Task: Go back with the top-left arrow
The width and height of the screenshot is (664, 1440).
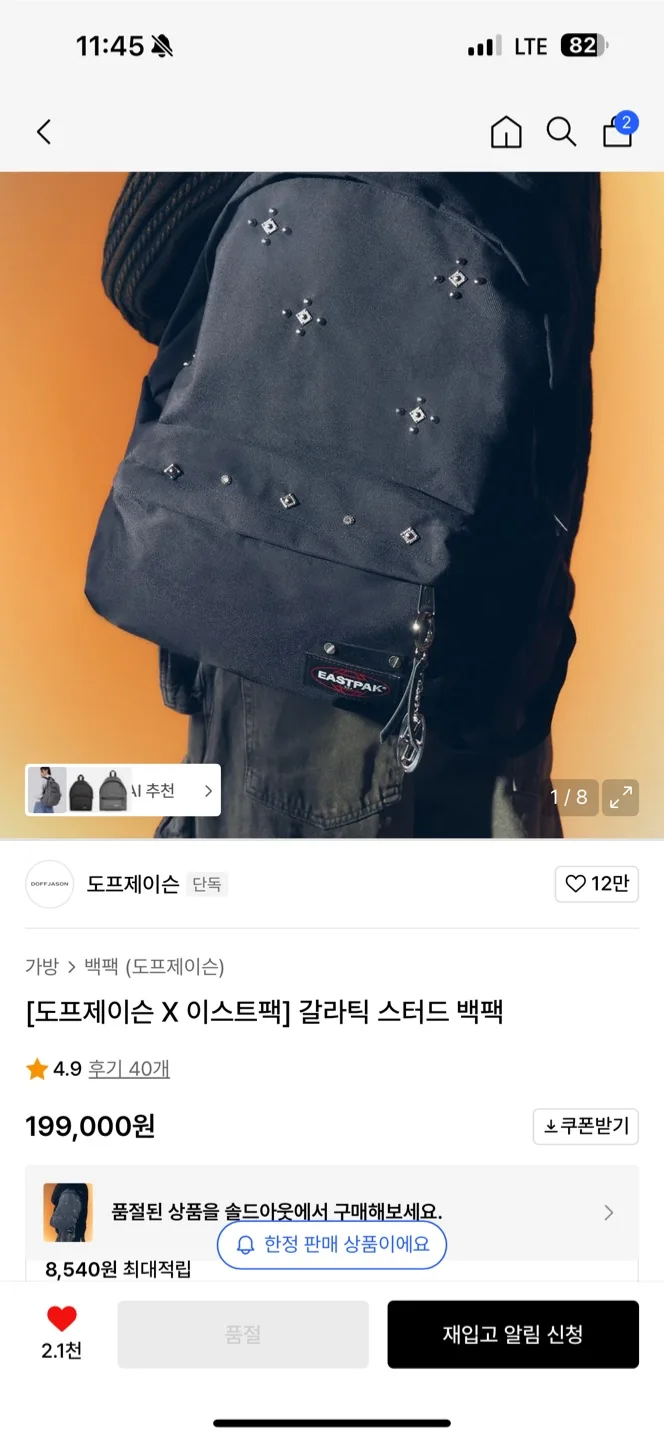Action: click(x=44, y=132)
